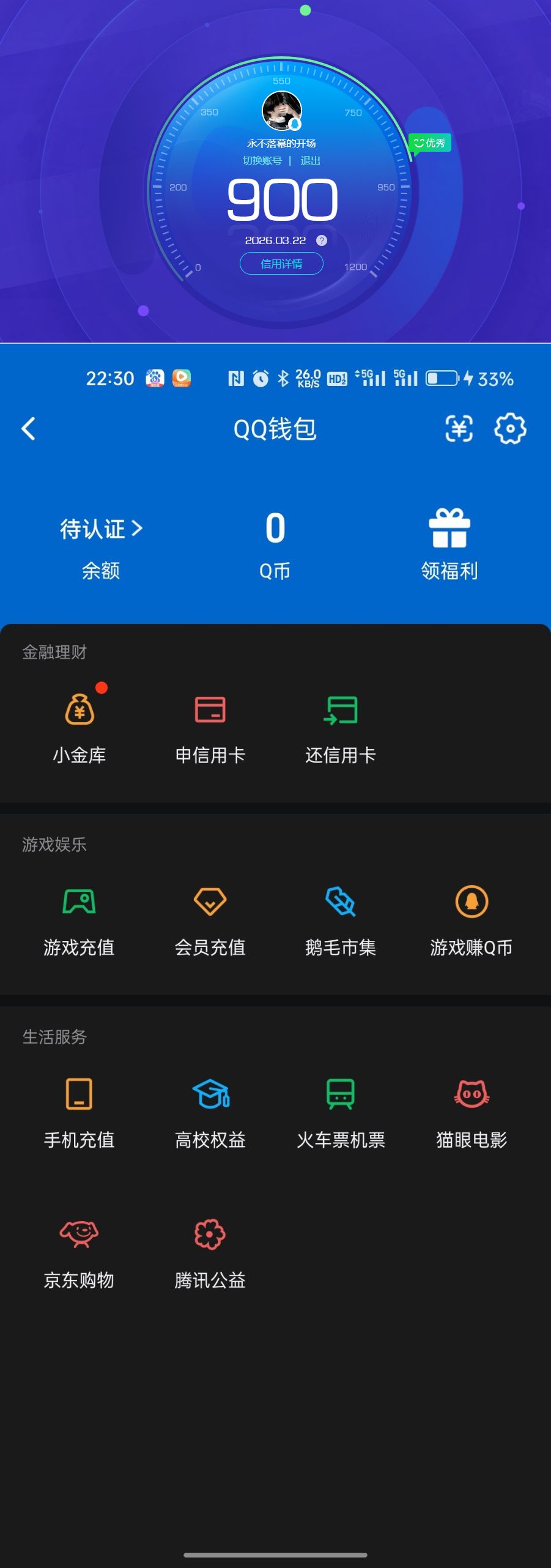Choose 手机充值

point(80,1112)
